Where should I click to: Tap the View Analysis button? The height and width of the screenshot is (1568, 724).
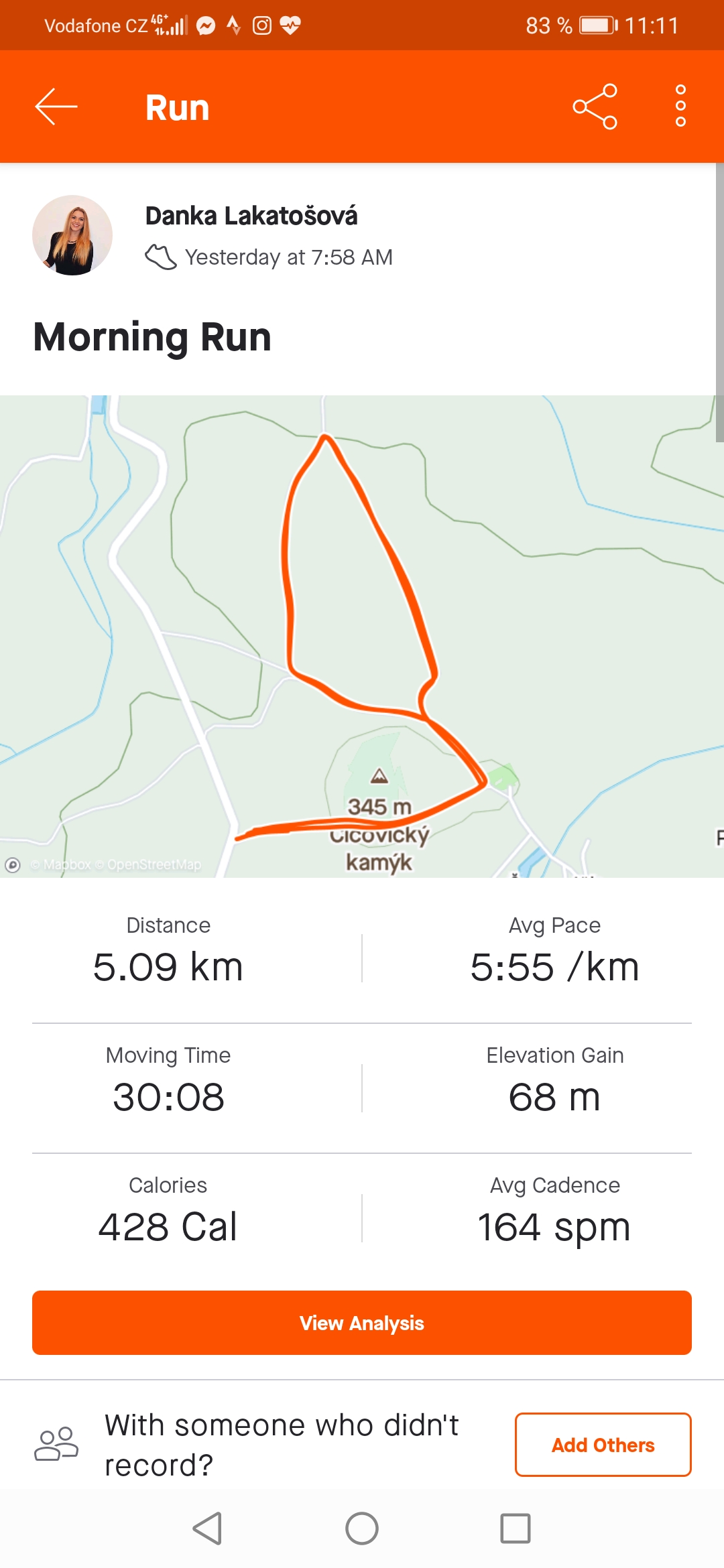click(362, 1323)
